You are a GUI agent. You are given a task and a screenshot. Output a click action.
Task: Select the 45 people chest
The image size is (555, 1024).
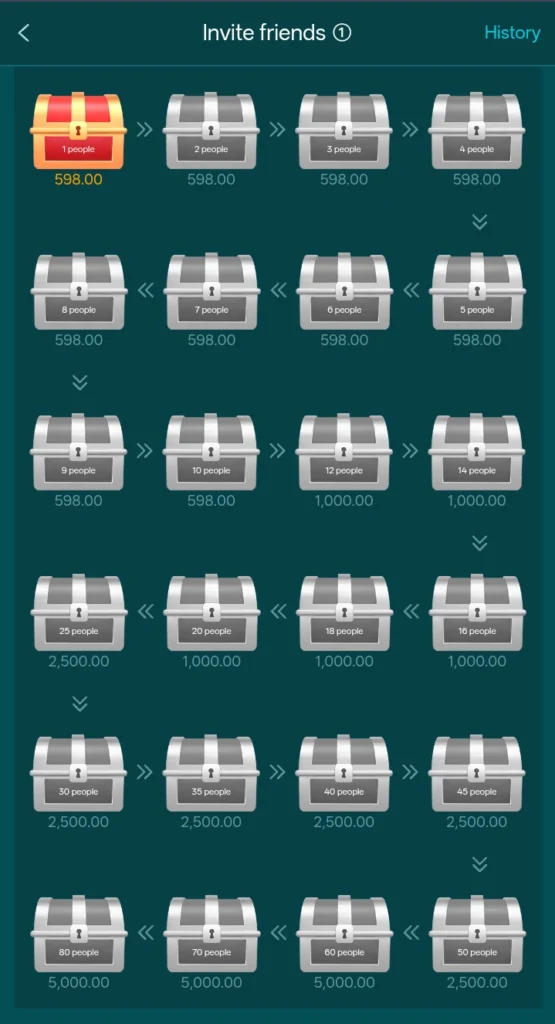click(477, 774)
